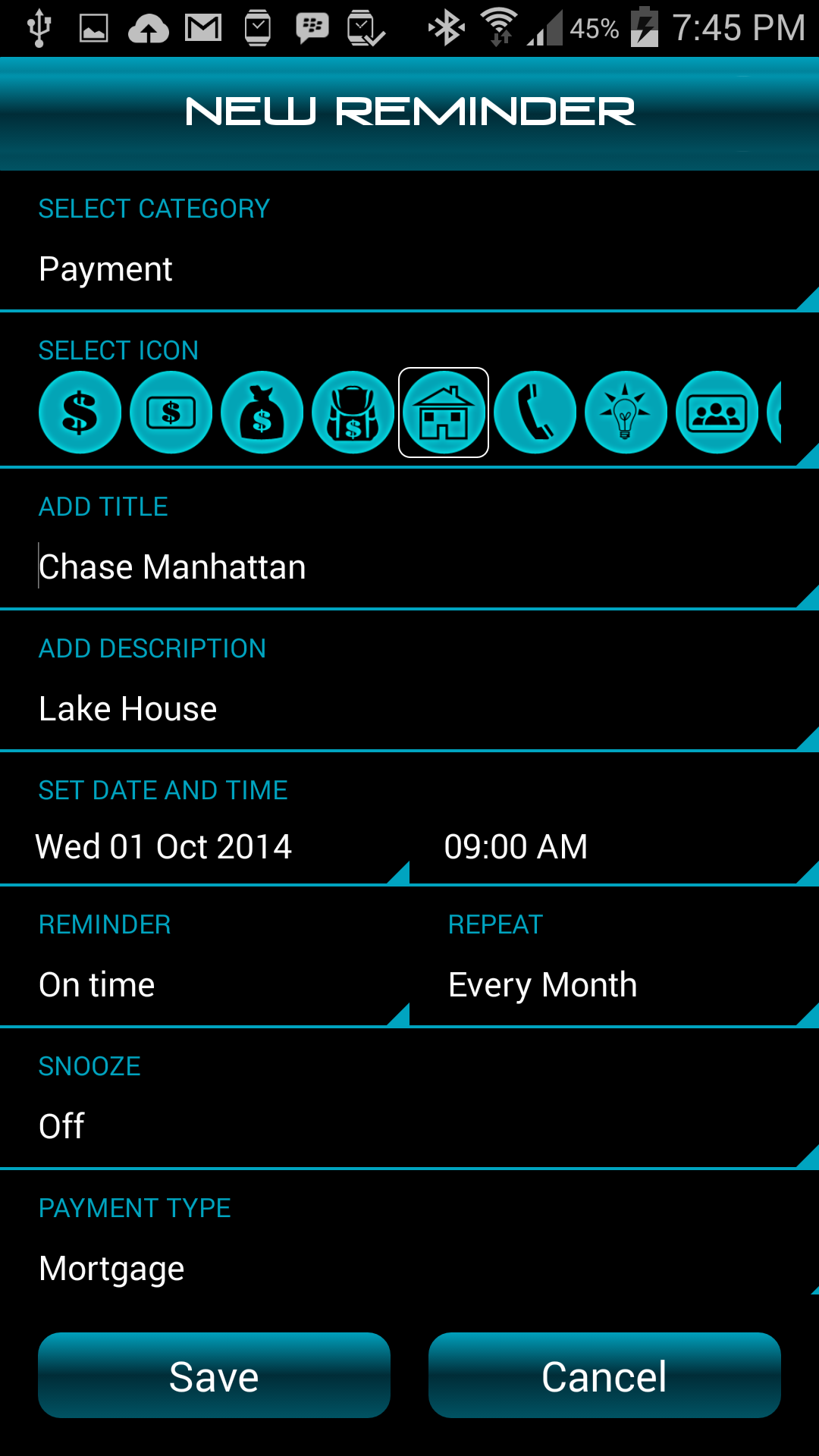Choose the house icon
The image size is (819, 1456).
click(x=444, y=413)
